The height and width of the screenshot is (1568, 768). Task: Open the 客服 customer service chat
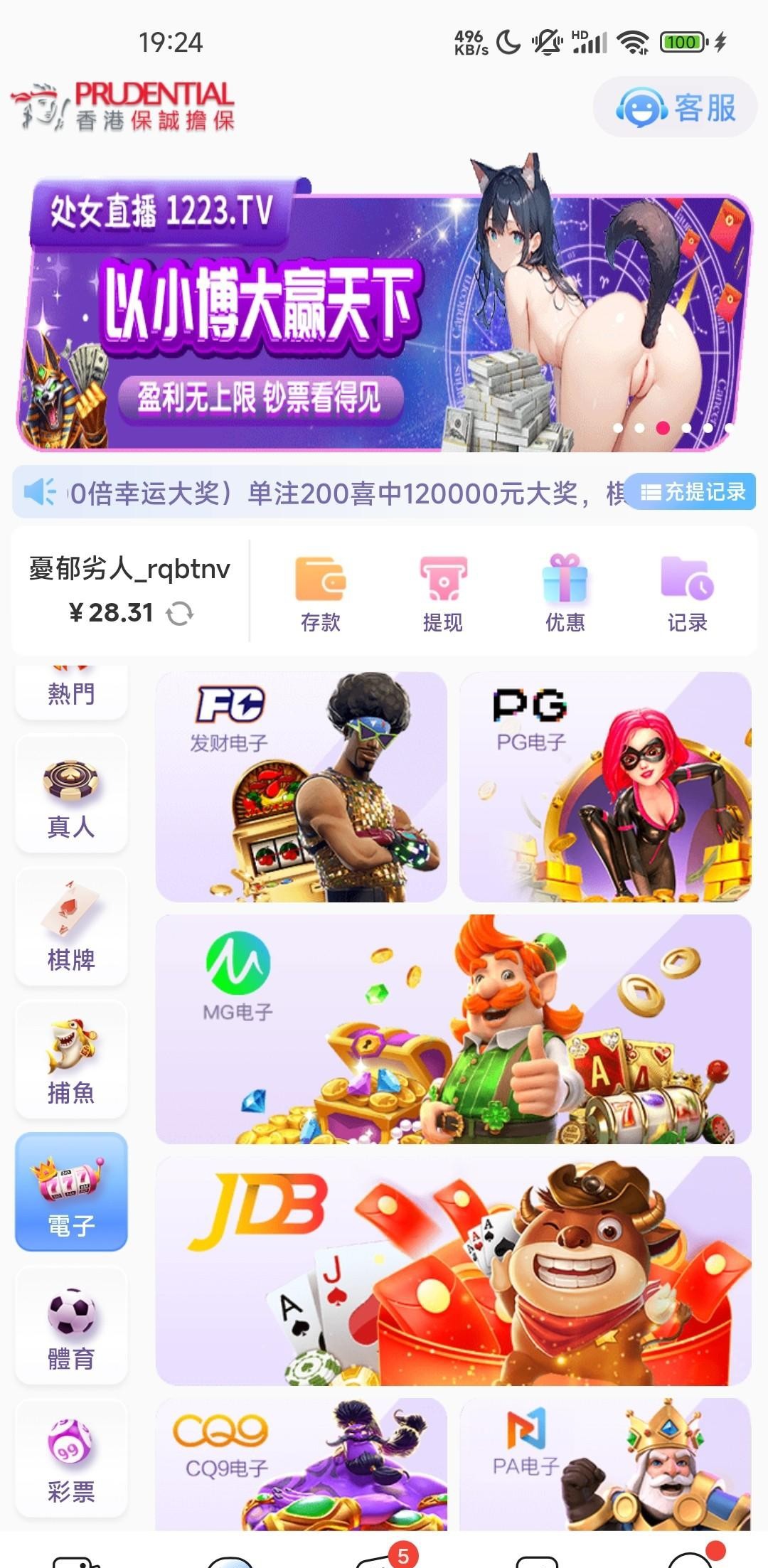[676, 108]
